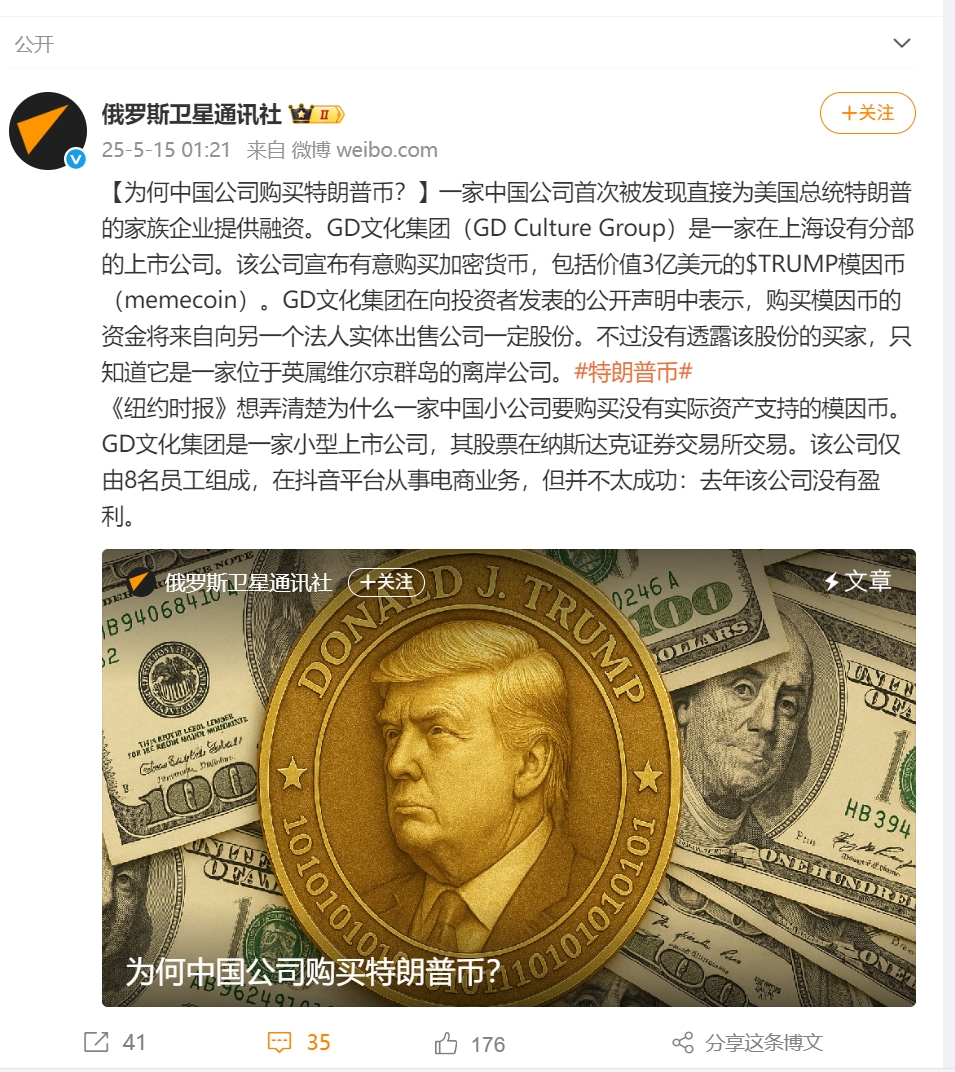Expand the post options chevron
Screen dimensions: 955x1072
902,44
